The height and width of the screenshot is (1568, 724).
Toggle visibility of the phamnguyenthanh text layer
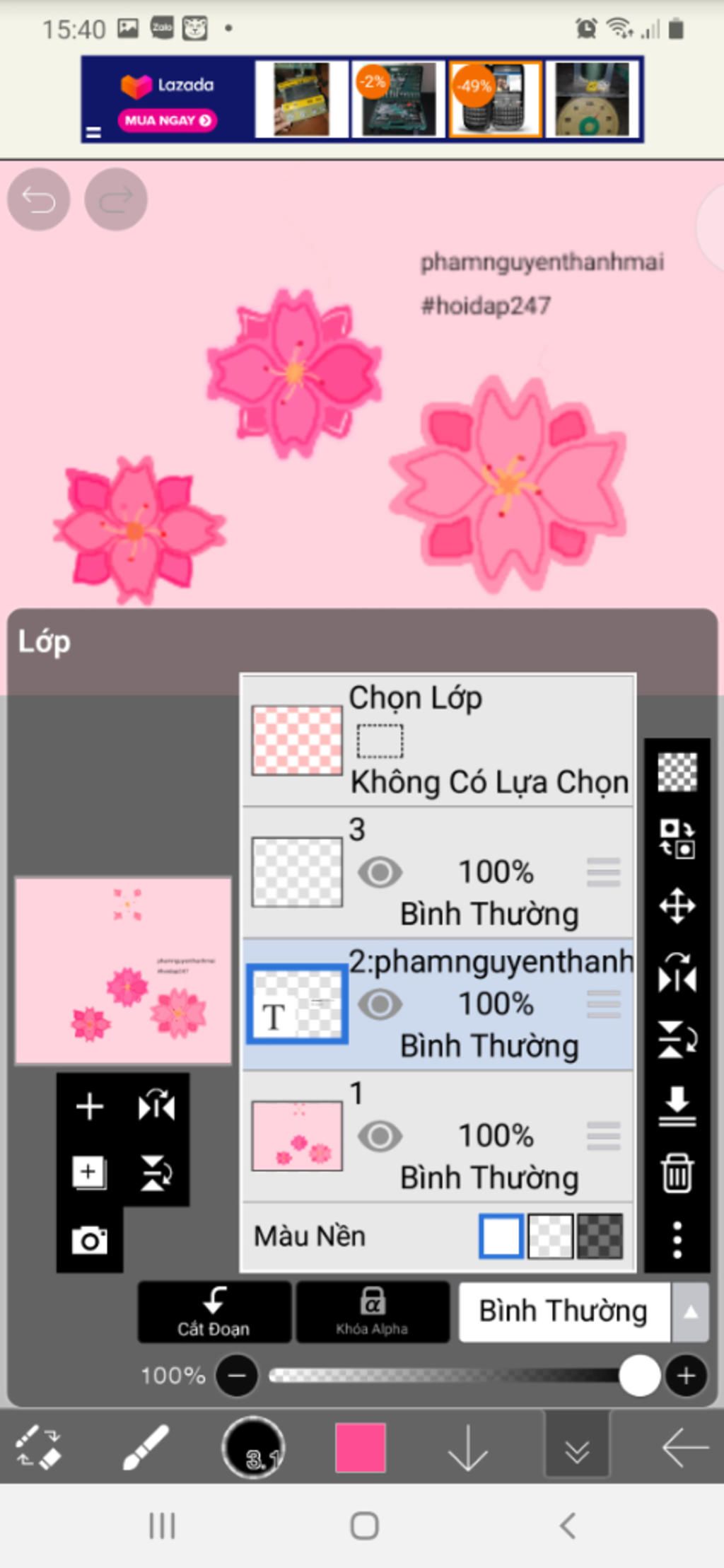click(x=380, y=1004)
